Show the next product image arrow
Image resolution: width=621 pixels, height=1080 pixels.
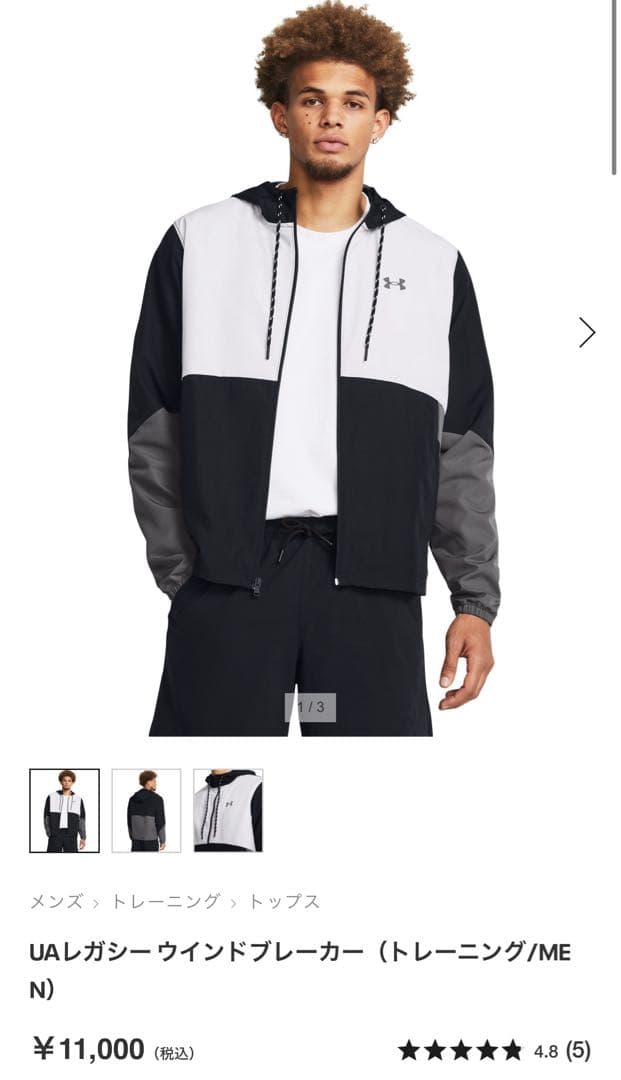[x=587, y=332]
